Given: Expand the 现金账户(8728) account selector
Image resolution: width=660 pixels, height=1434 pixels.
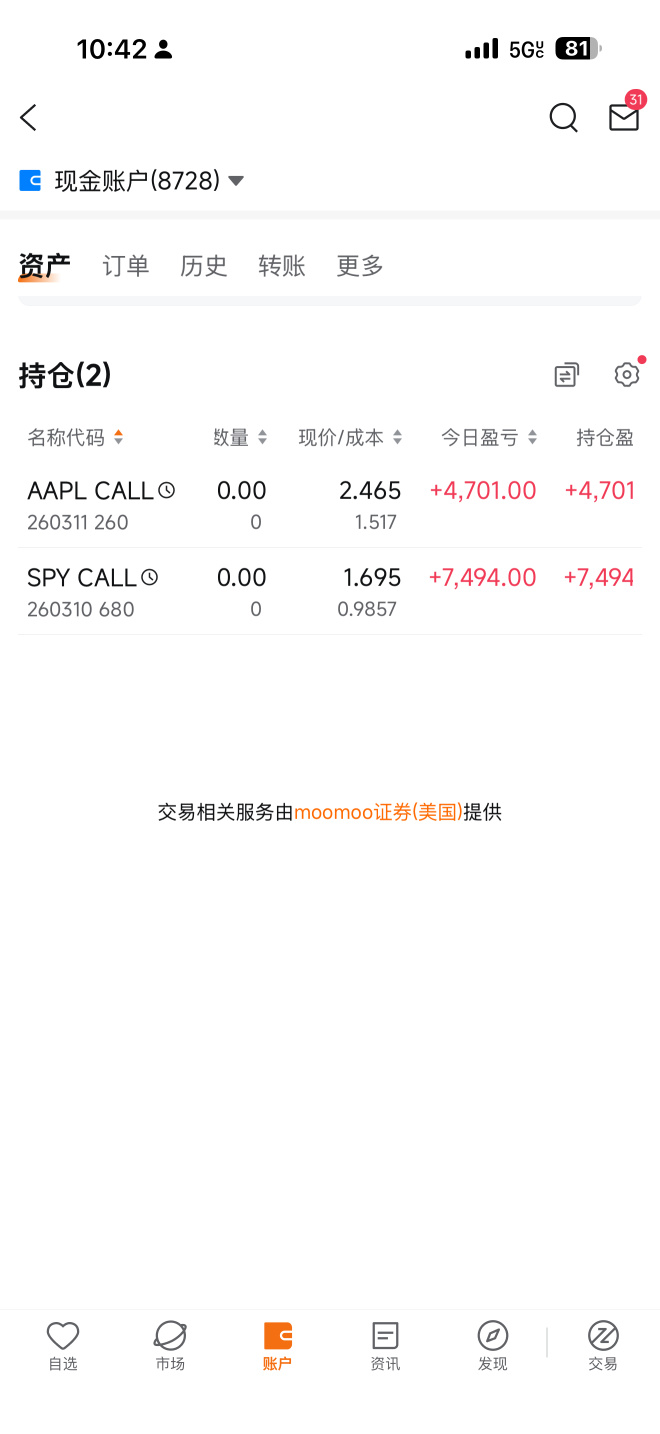Looking at the screenshot, I should coord(131,181).
